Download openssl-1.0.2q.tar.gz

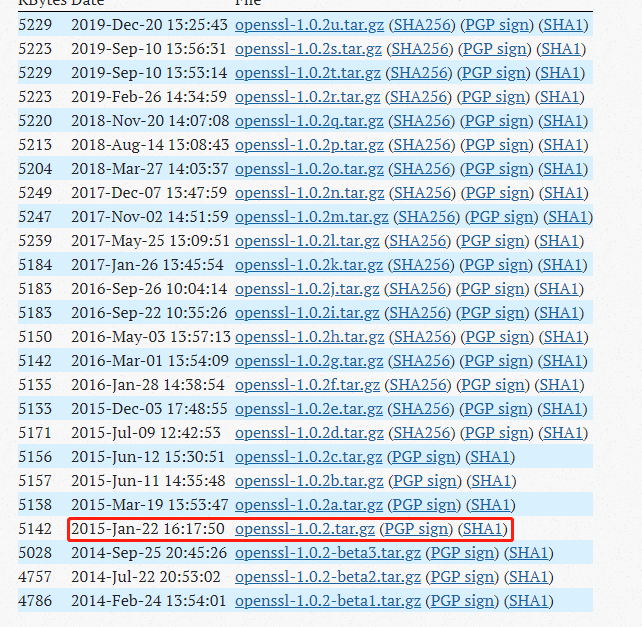tap(309, 120)
